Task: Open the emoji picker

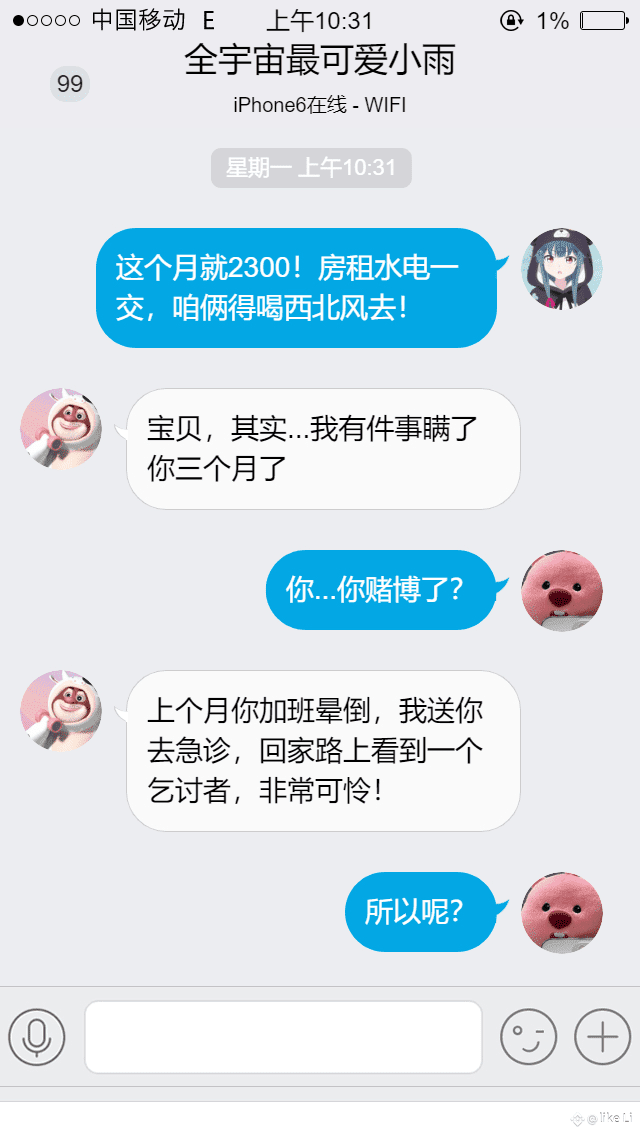Action: point(528,1037)
